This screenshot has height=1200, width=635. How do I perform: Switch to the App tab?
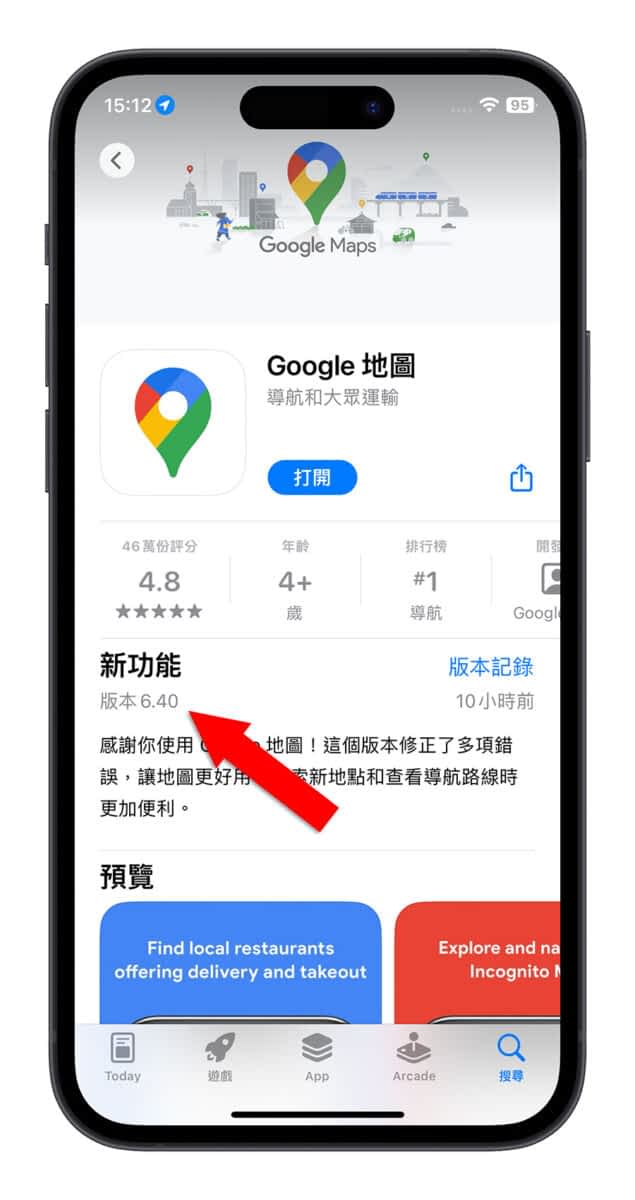[317, 1058]
